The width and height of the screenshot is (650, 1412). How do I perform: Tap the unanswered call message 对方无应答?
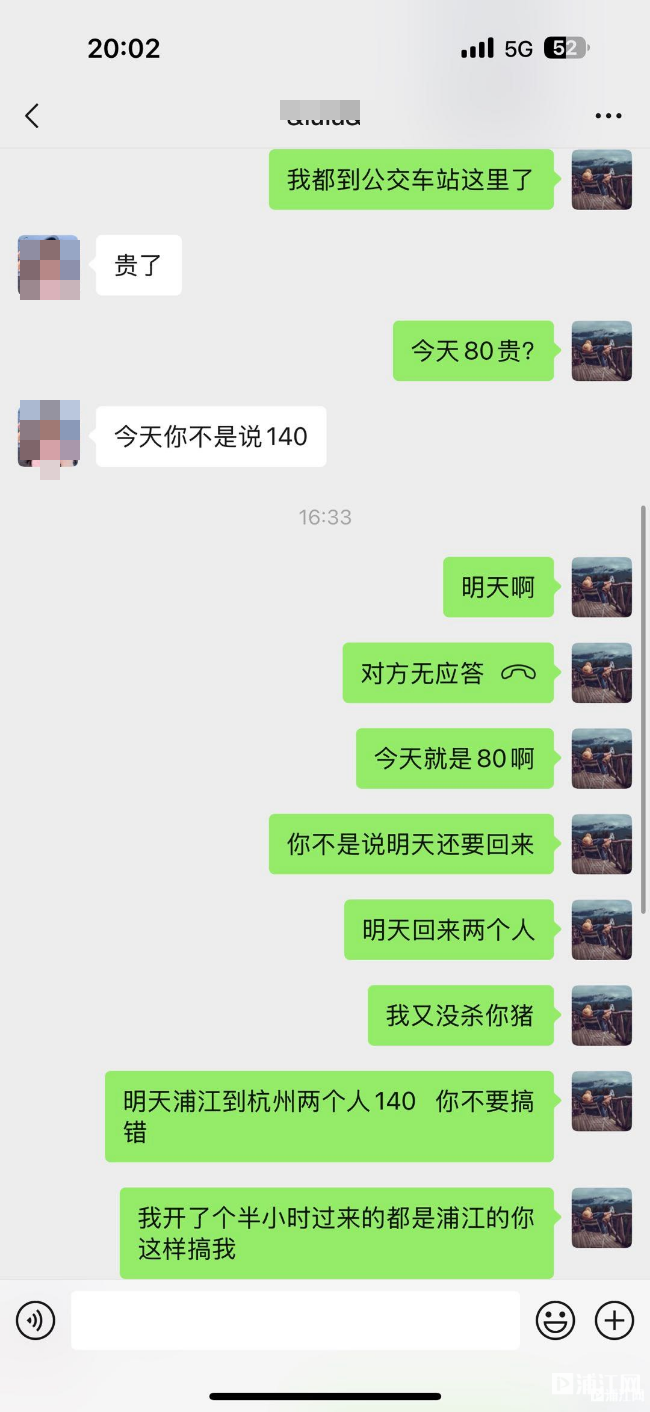pos(448,673)
